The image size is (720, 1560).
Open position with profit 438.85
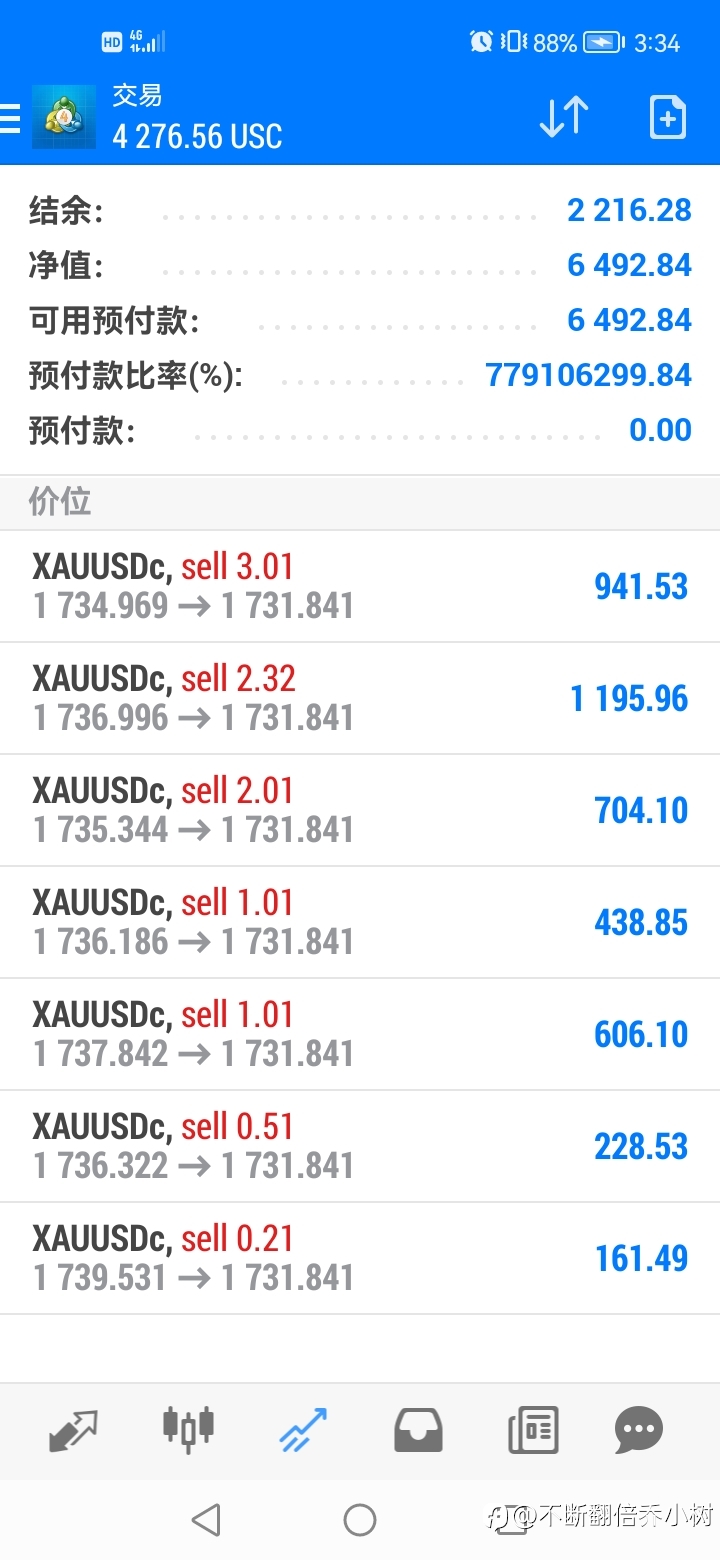coord(360,922)
